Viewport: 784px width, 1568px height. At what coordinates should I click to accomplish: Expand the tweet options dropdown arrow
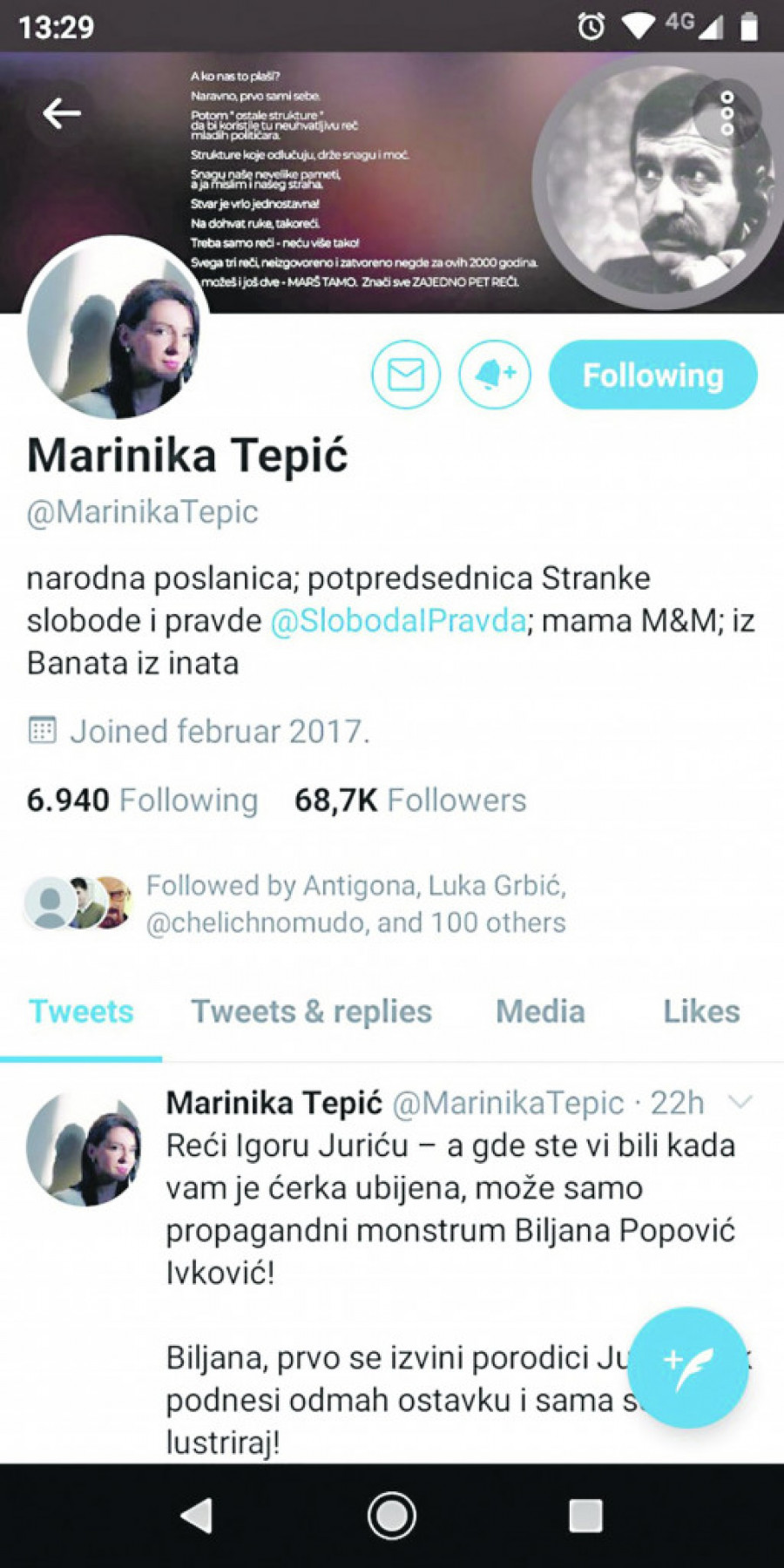pos(740,1102)
